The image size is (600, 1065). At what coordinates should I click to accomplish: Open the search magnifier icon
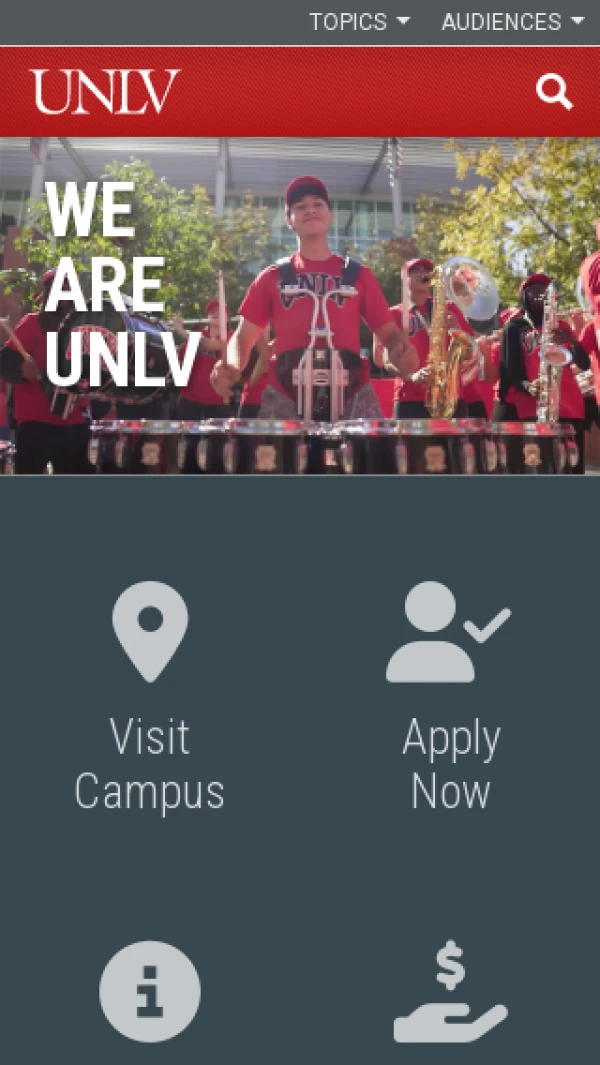tap(554, 92)
